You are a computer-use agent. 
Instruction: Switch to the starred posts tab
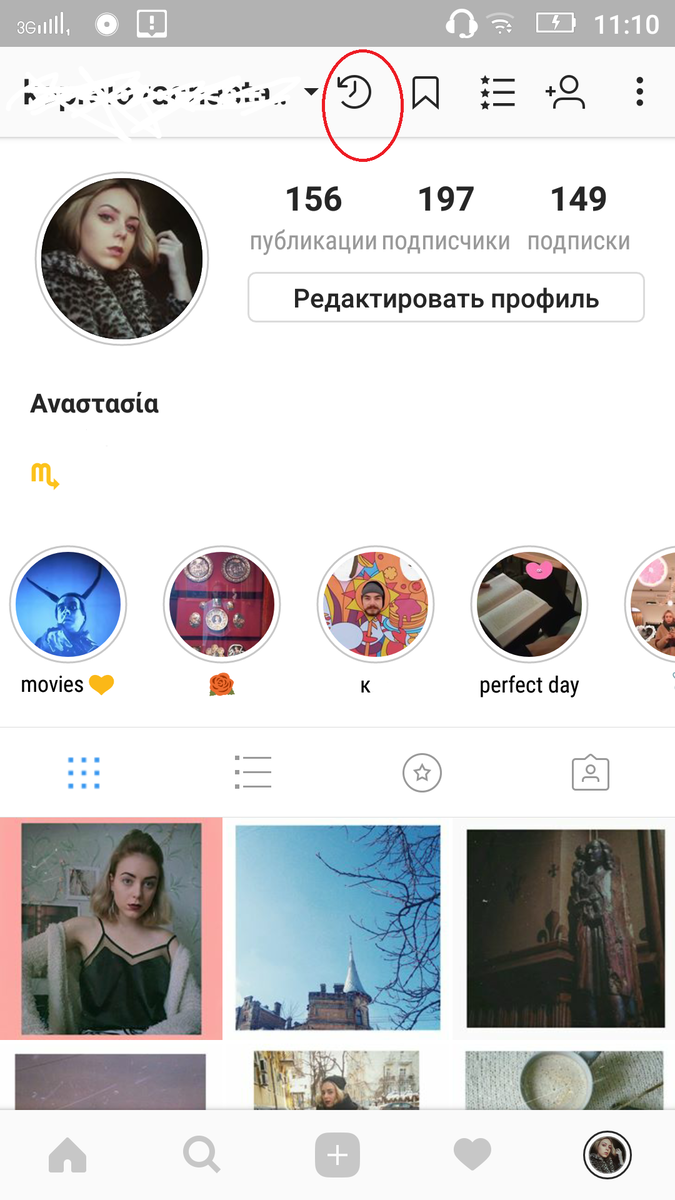(422, 772)
